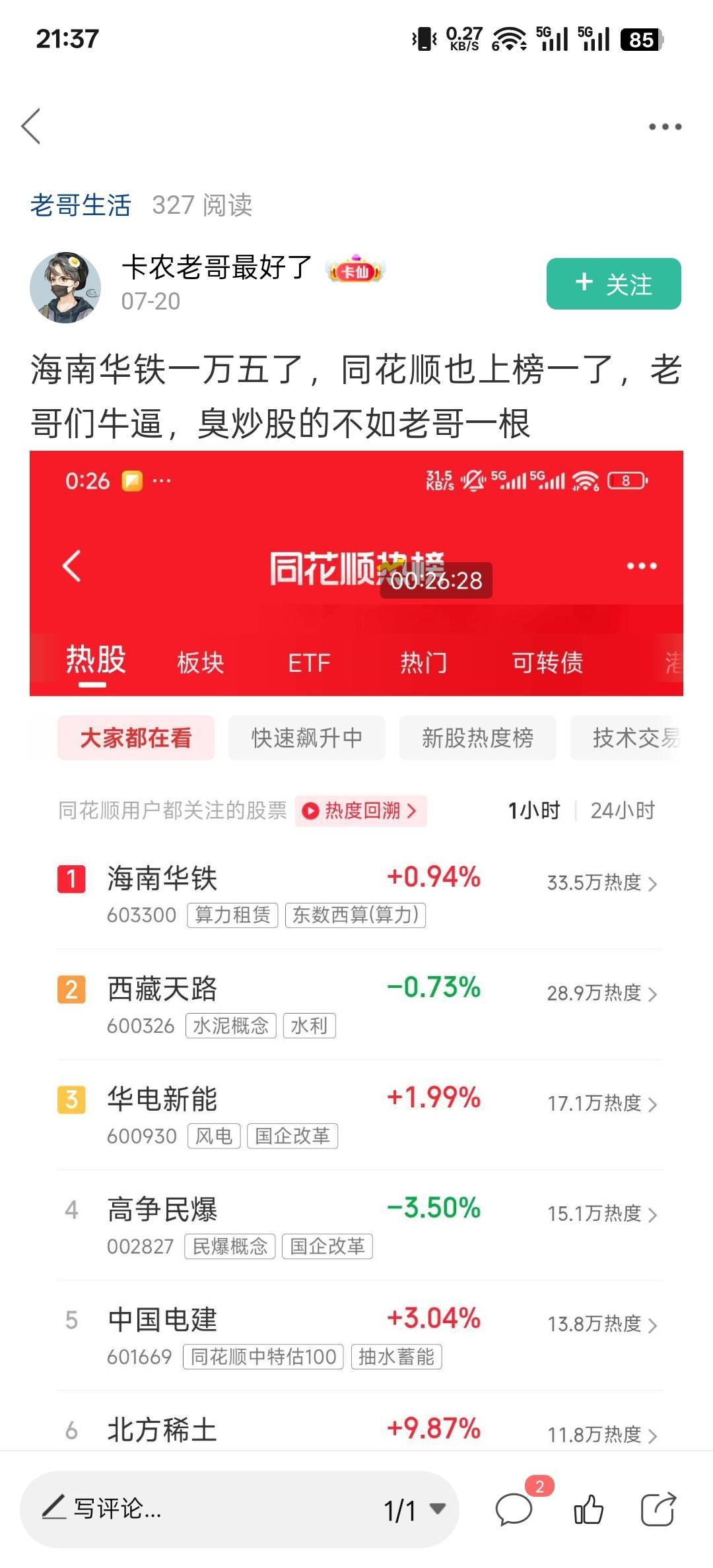Go back to the previous page
The height and width of the screenshot is (1568, 713).
(31, 126)
